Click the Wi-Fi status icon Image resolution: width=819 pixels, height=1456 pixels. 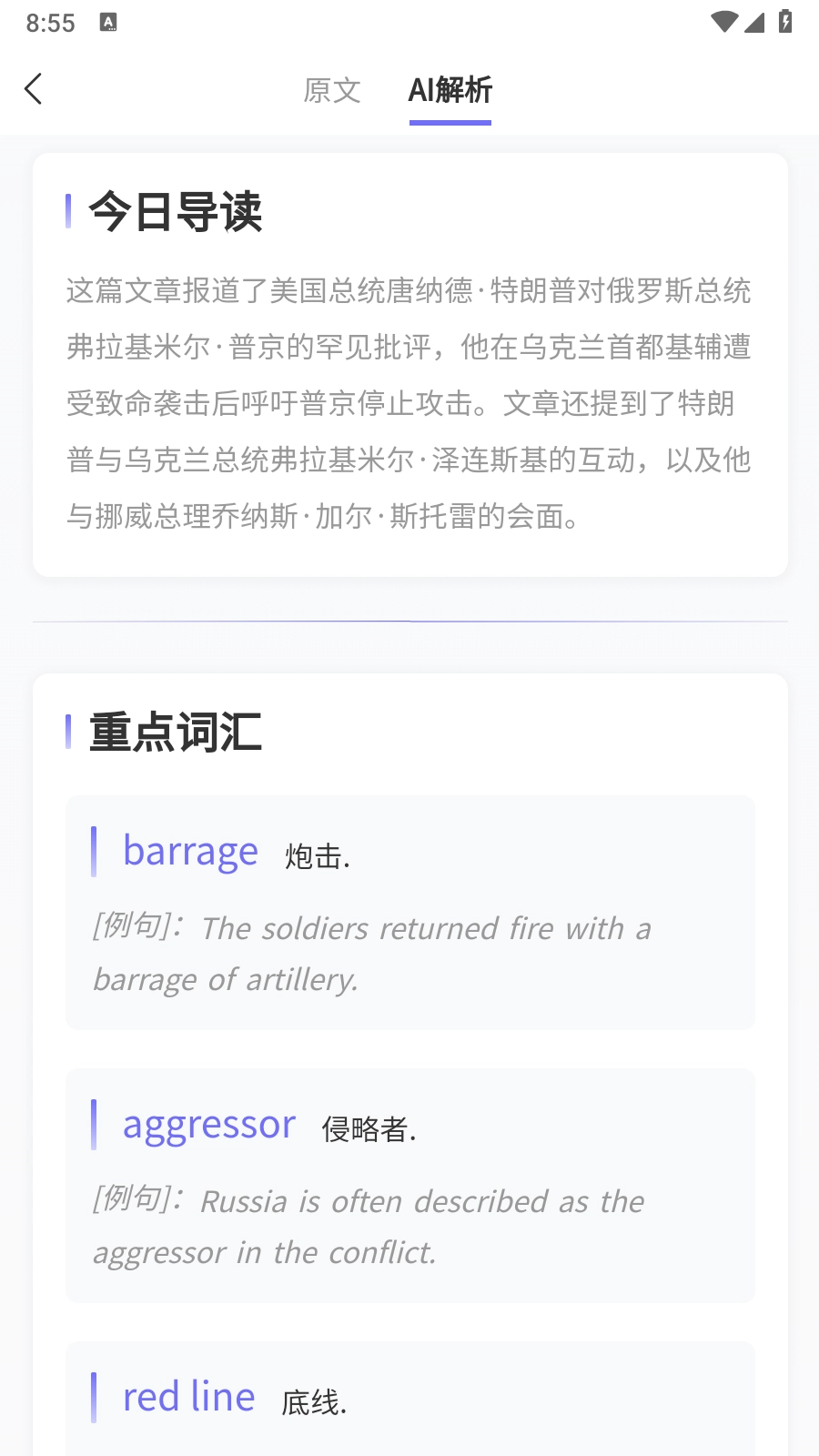pos(723,23)
